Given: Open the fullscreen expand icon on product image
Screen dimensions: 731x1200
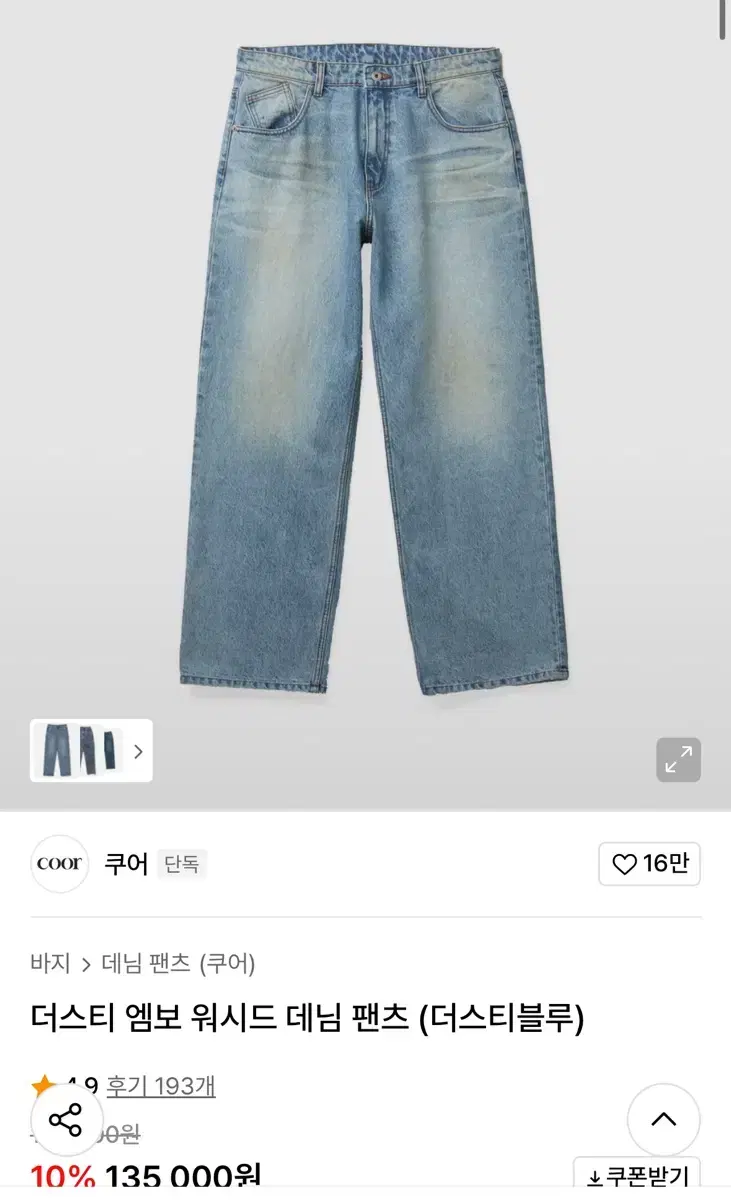Looking at the screenshot, I should 679,758.
